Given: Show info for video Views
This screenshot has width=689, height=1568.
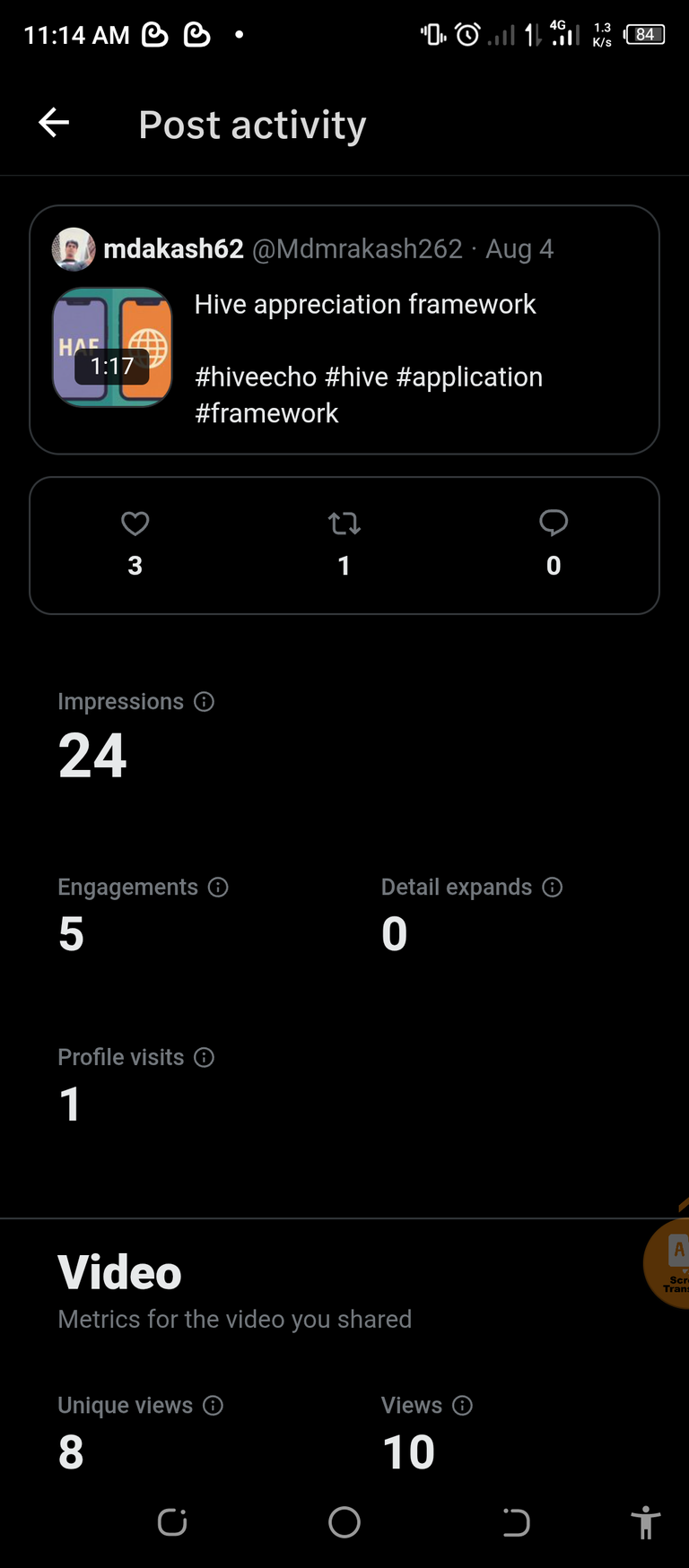Looking at the screenshot, I should (462, 1406).
